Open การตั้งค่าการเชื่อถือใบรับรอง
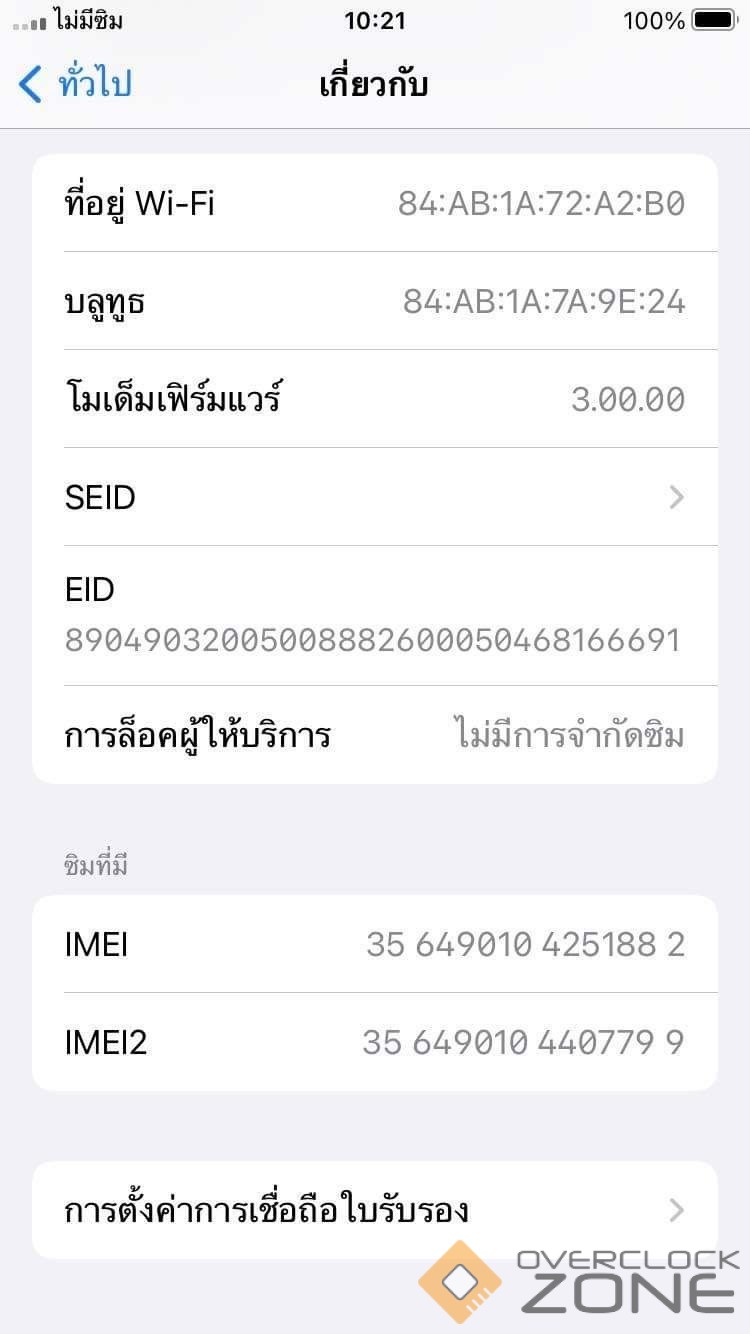 tap(374, 1211)
